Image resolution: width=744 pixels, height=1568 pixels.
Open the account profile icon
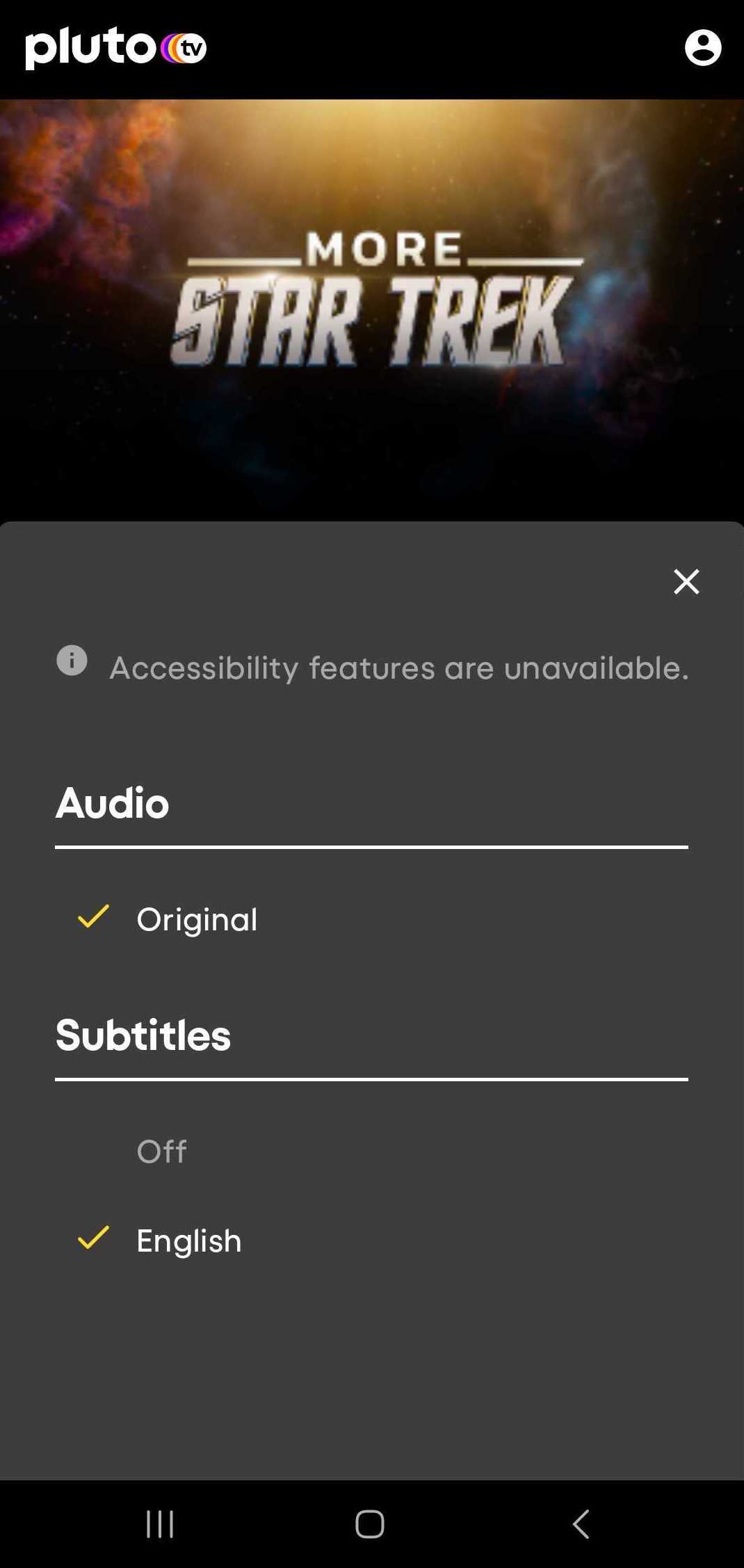[704, 47]
